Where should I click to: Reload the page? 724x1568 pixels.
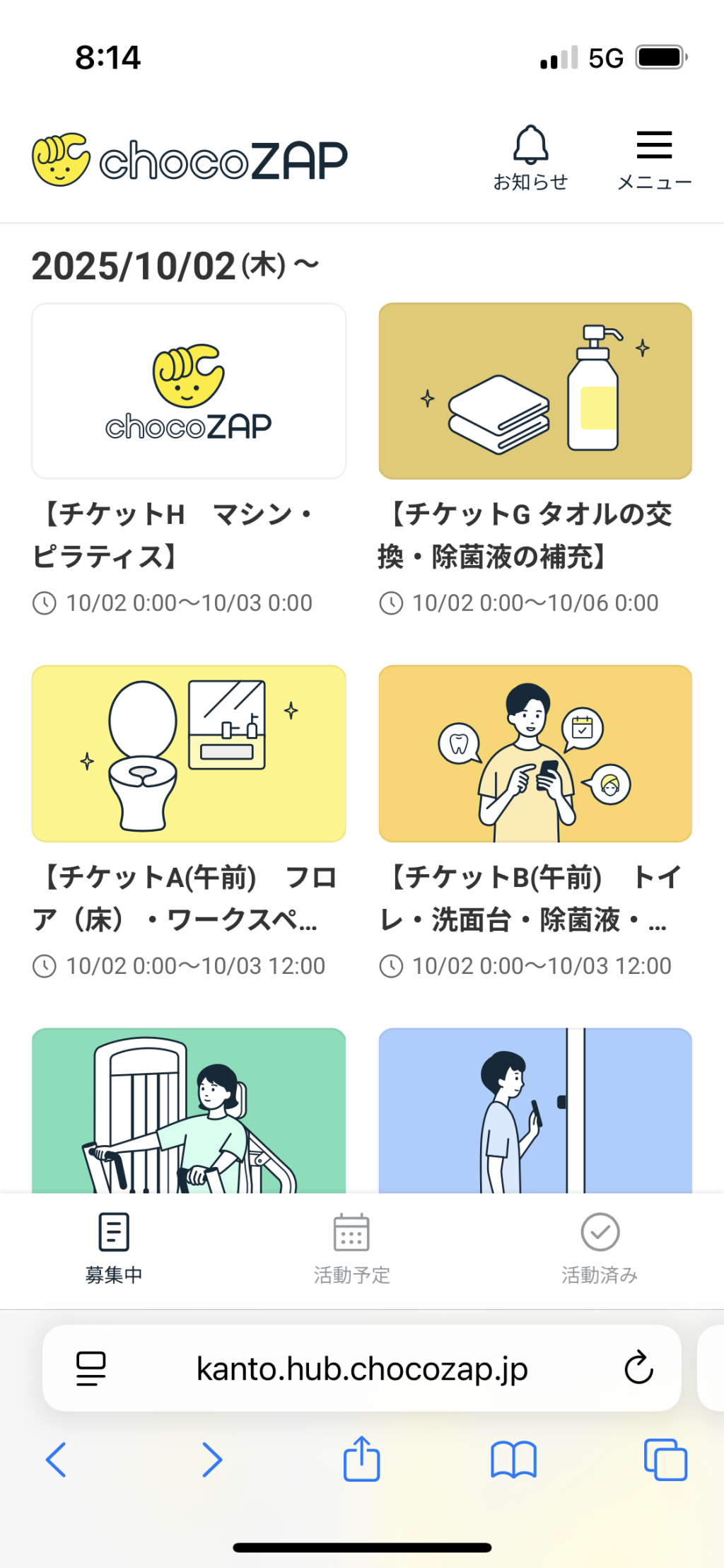[638, 1368]
